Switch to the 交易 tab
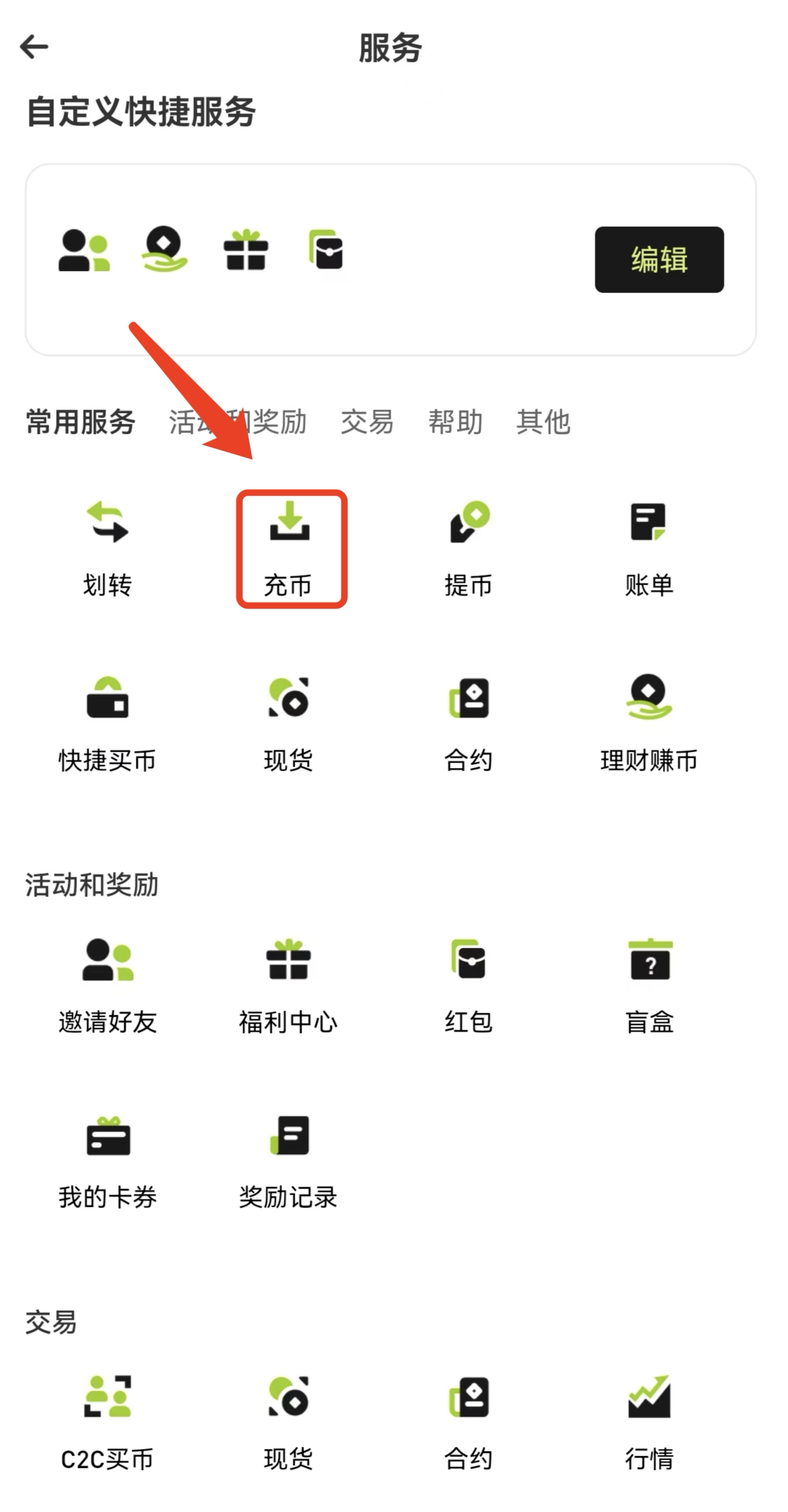 (367, 422)
